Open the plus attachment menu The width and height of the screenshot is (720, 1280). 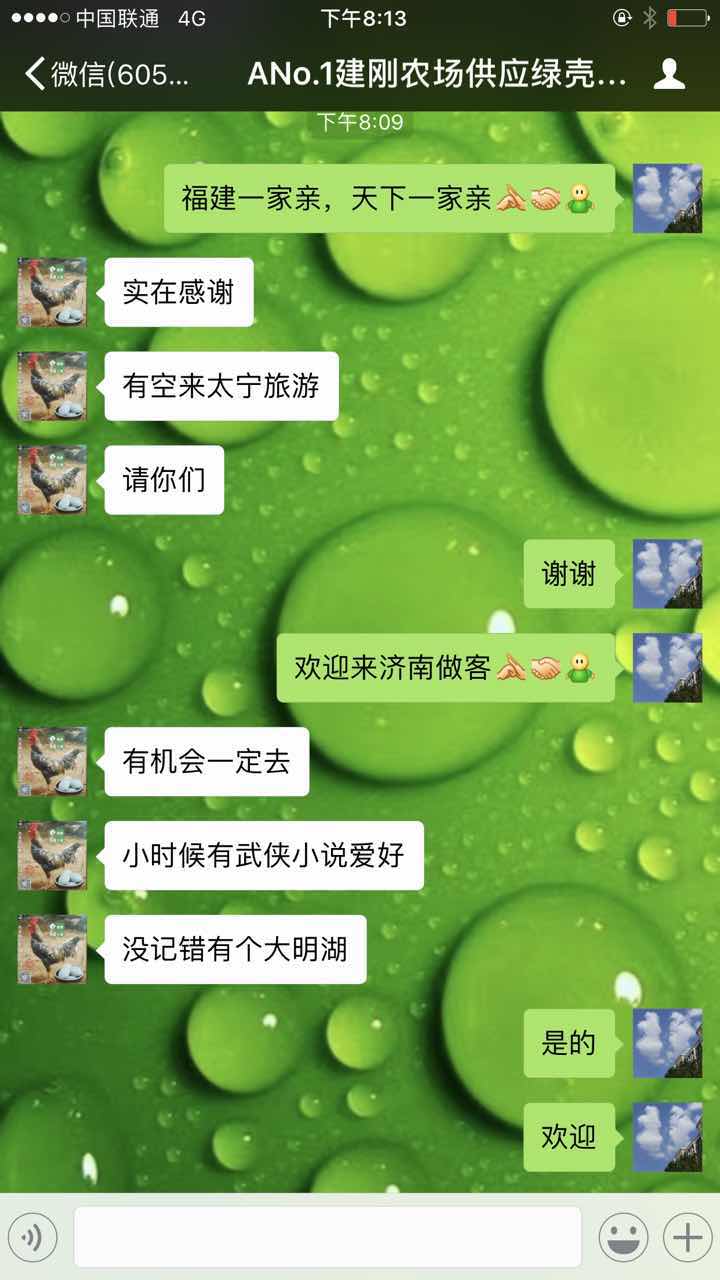(687, 1238)
